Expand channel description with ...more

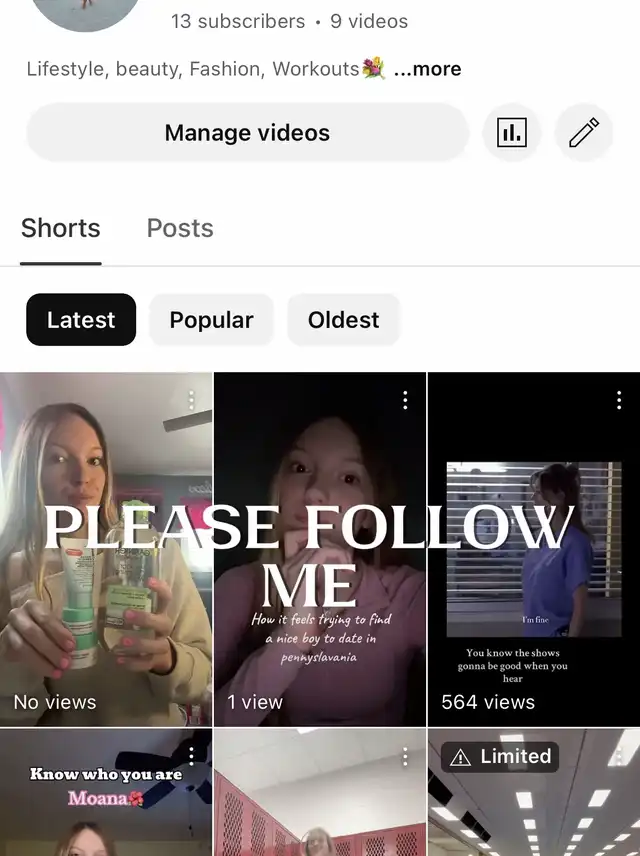pos(428,69)
